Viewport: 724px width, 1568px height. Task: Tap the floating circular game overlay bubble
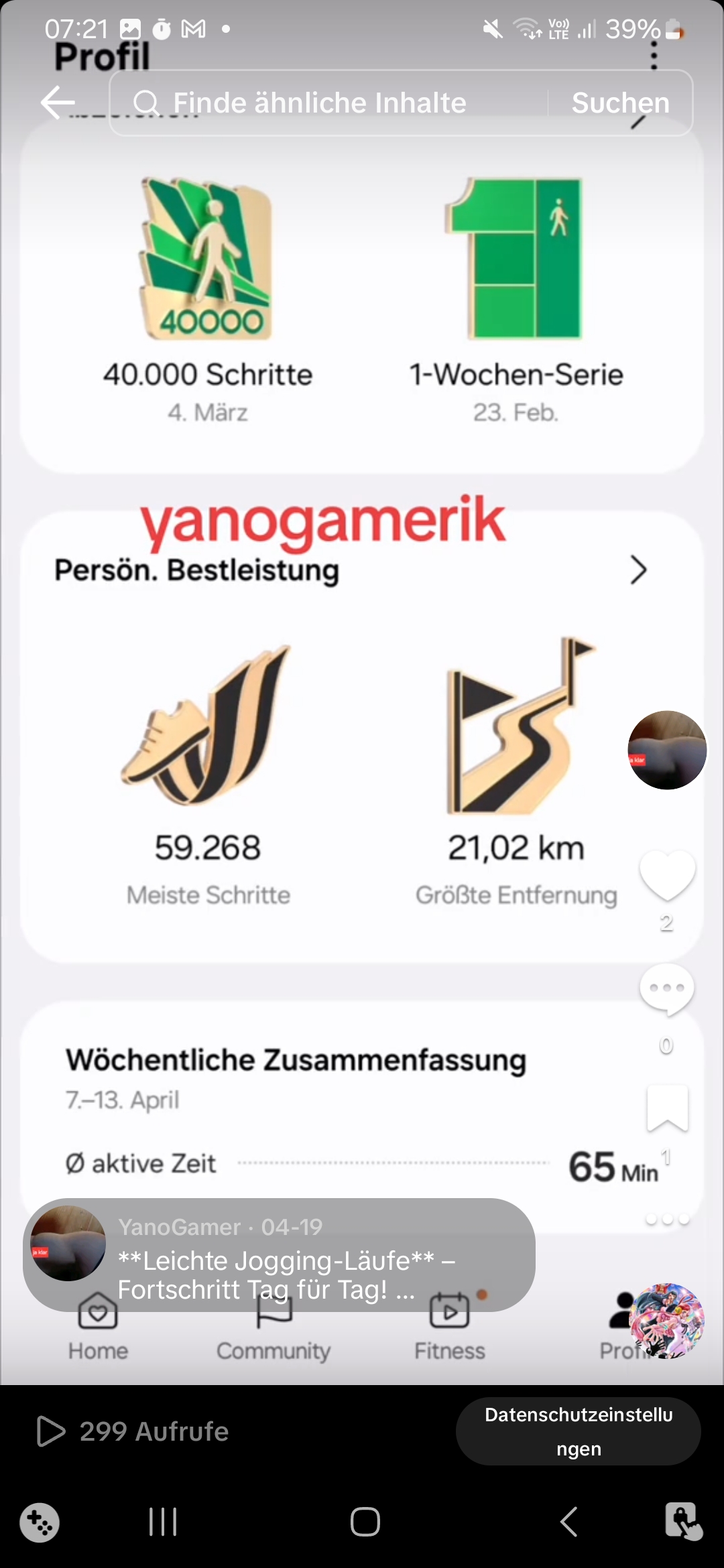[x=40, y=1522]
